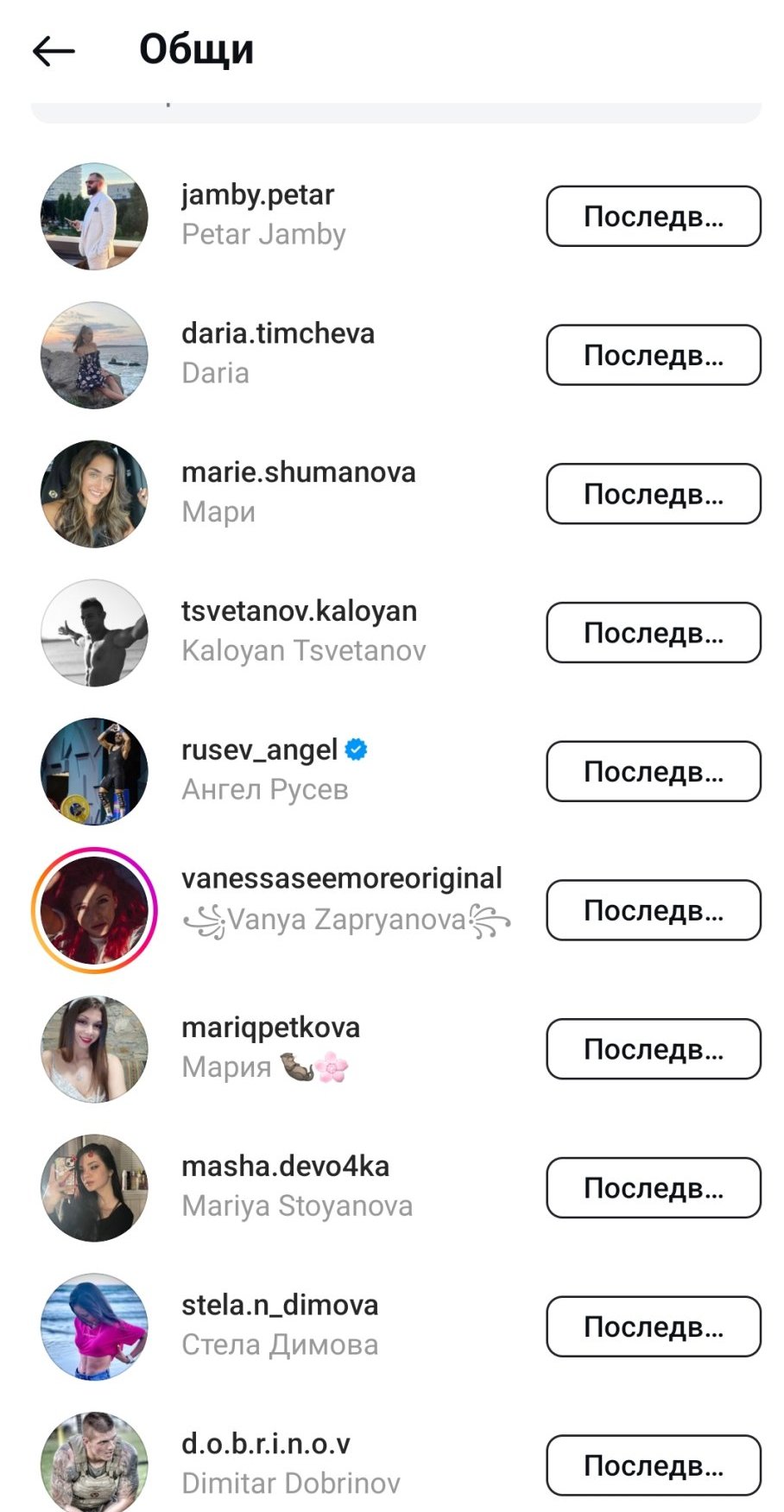Tap the Последв... button for masha.devo4ka
Image resolution: width=784 pixels, height=1512 pixels.
(x=653, y=1188)
